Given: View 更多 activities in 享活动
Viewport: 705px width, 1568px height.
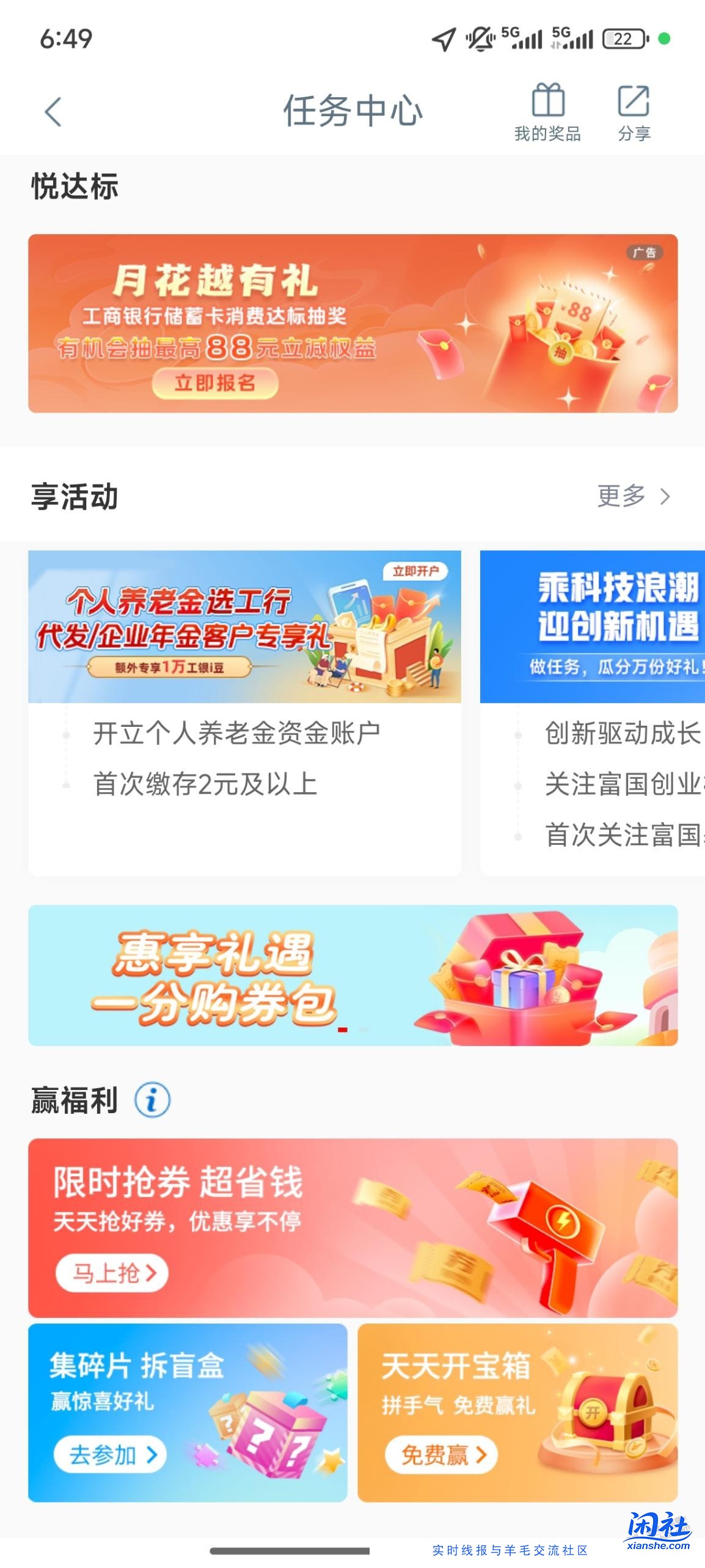Looking at the screenshot, I should point(634,496).
